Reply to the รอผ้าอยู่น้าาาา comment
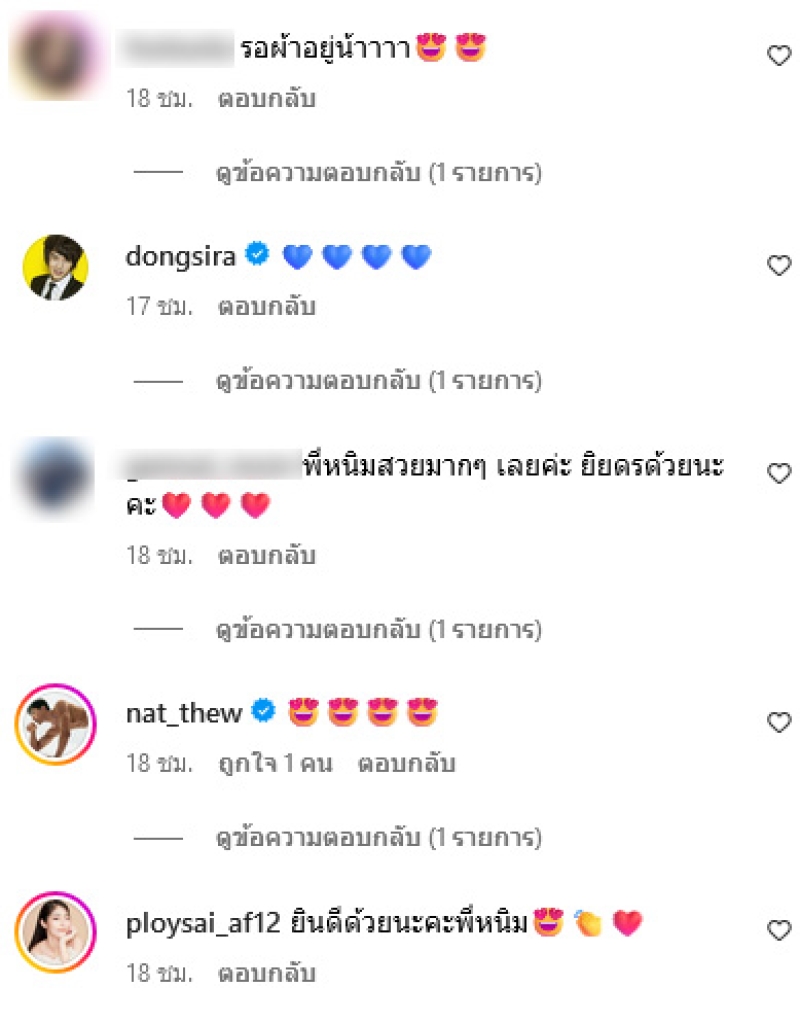Image resolution: width=800 pixels, height=1023 pixels. (266, 99)
